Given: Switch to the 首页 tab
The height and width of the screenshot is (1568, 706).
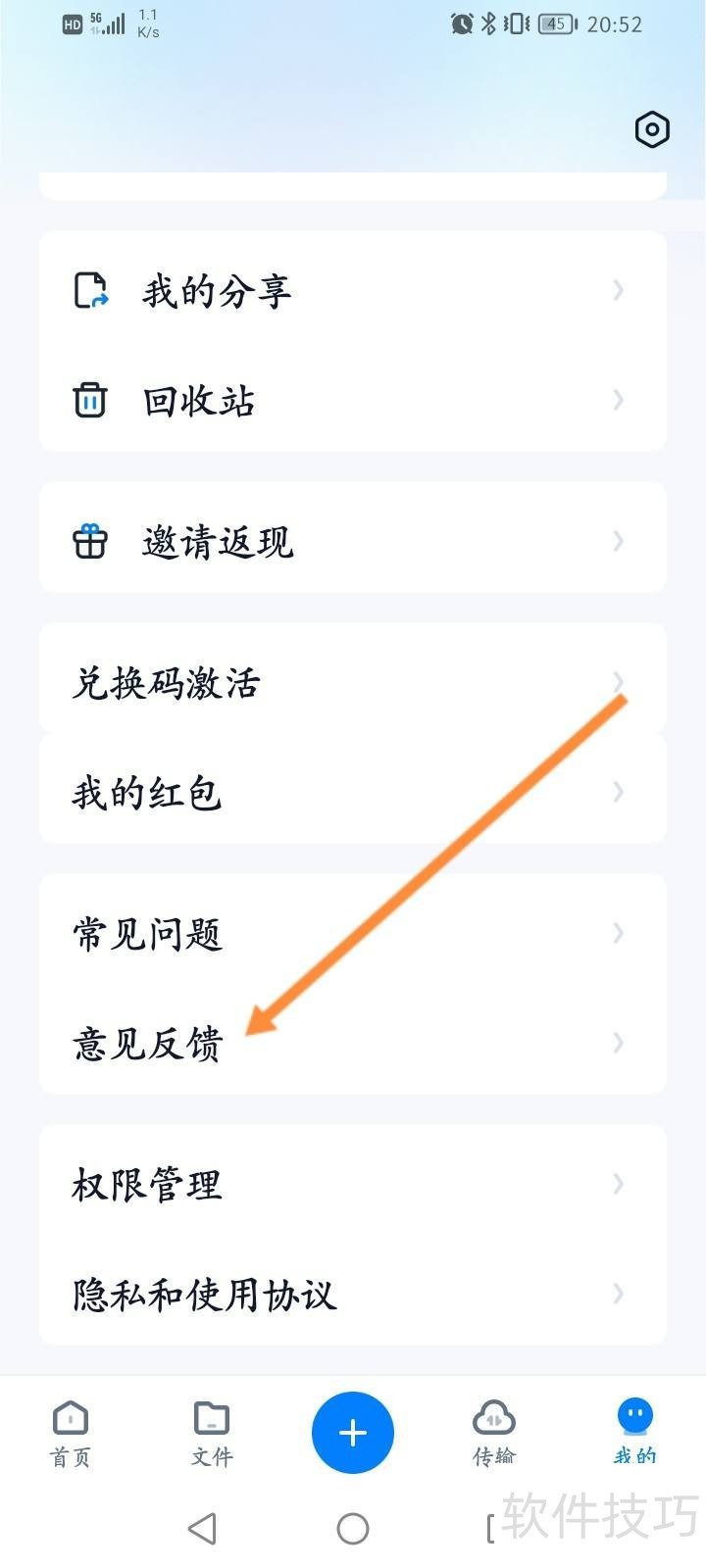Looking at the screenshot, I should 71,1433.
